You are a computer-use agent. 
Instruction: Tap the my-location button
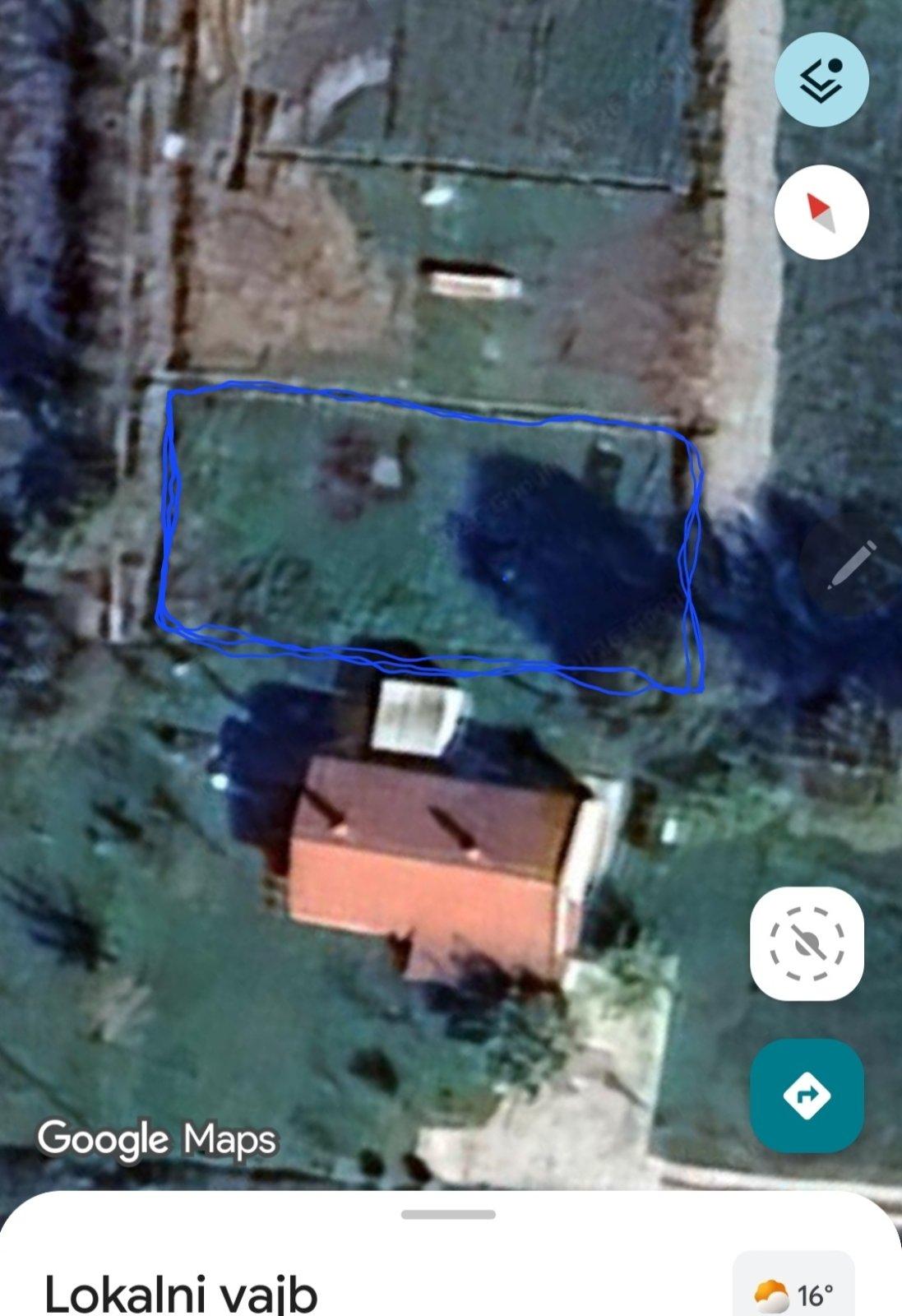pos(807,943)
